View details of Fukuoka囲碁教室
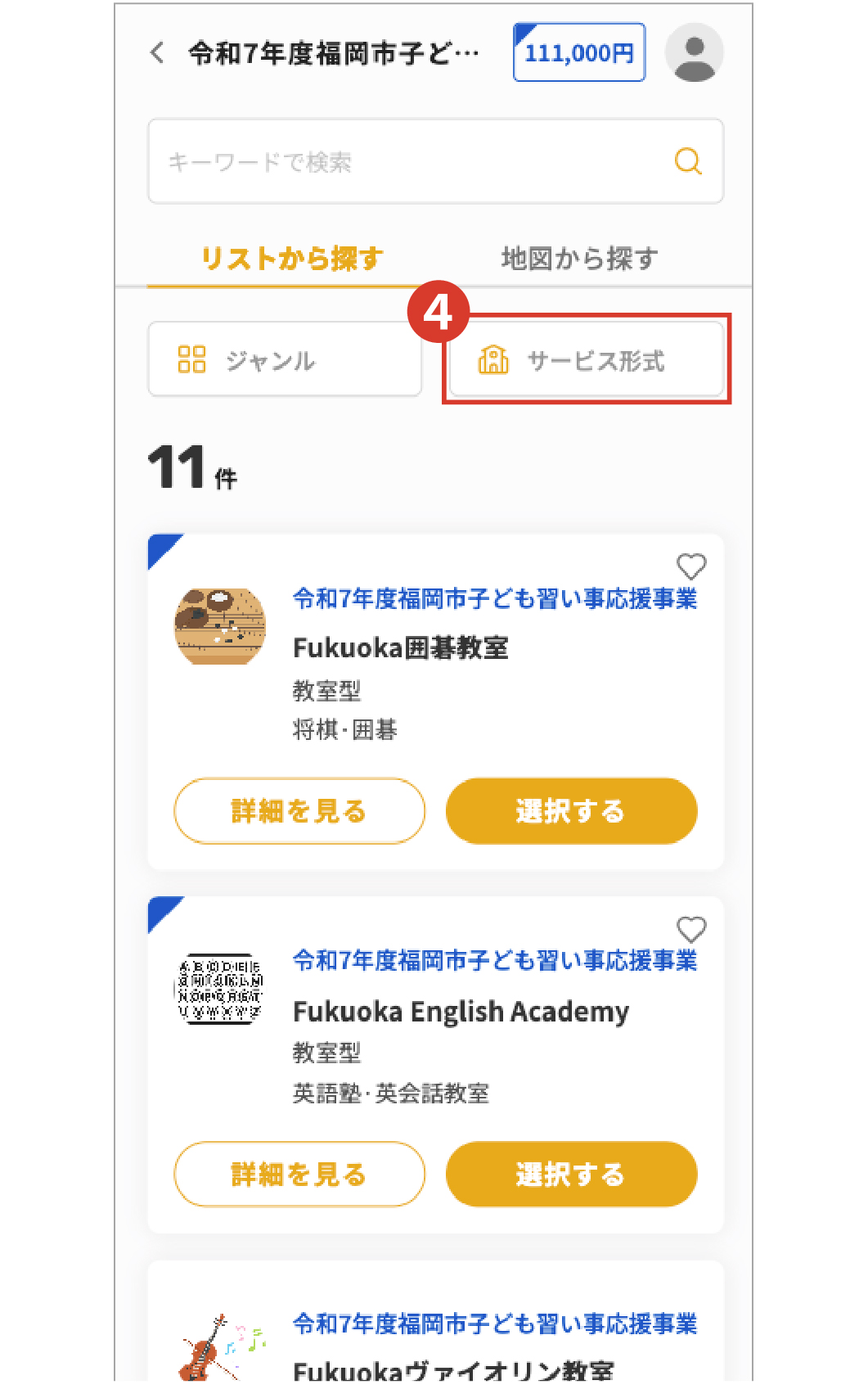Screen dimensions: 868x1389 (x=299, y=811)
